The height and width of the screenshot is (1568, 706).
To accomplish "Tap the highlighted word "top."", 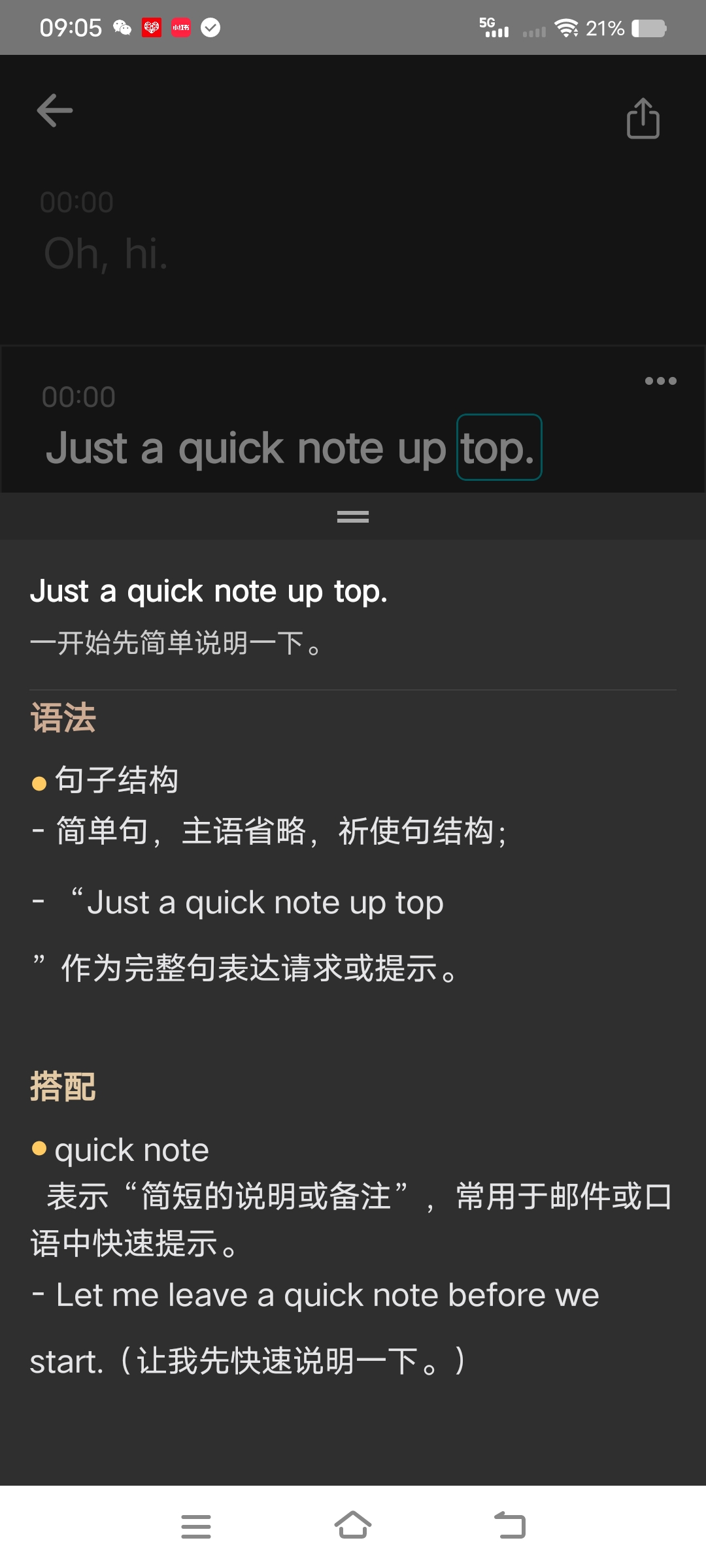I will [499, 448].
